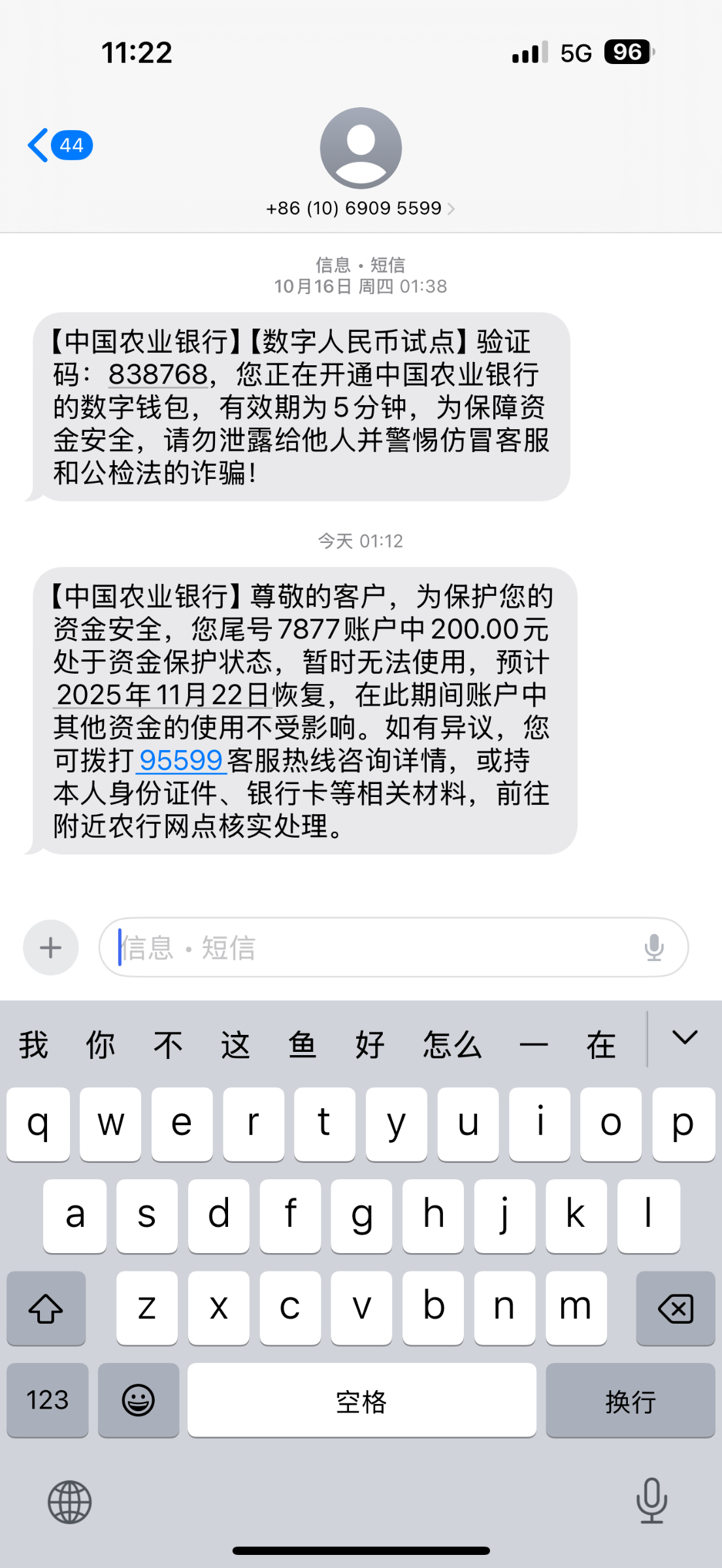Tap the microphone icon inside the message field
This screenshot has width=722, height=1568.
[655, 947]
